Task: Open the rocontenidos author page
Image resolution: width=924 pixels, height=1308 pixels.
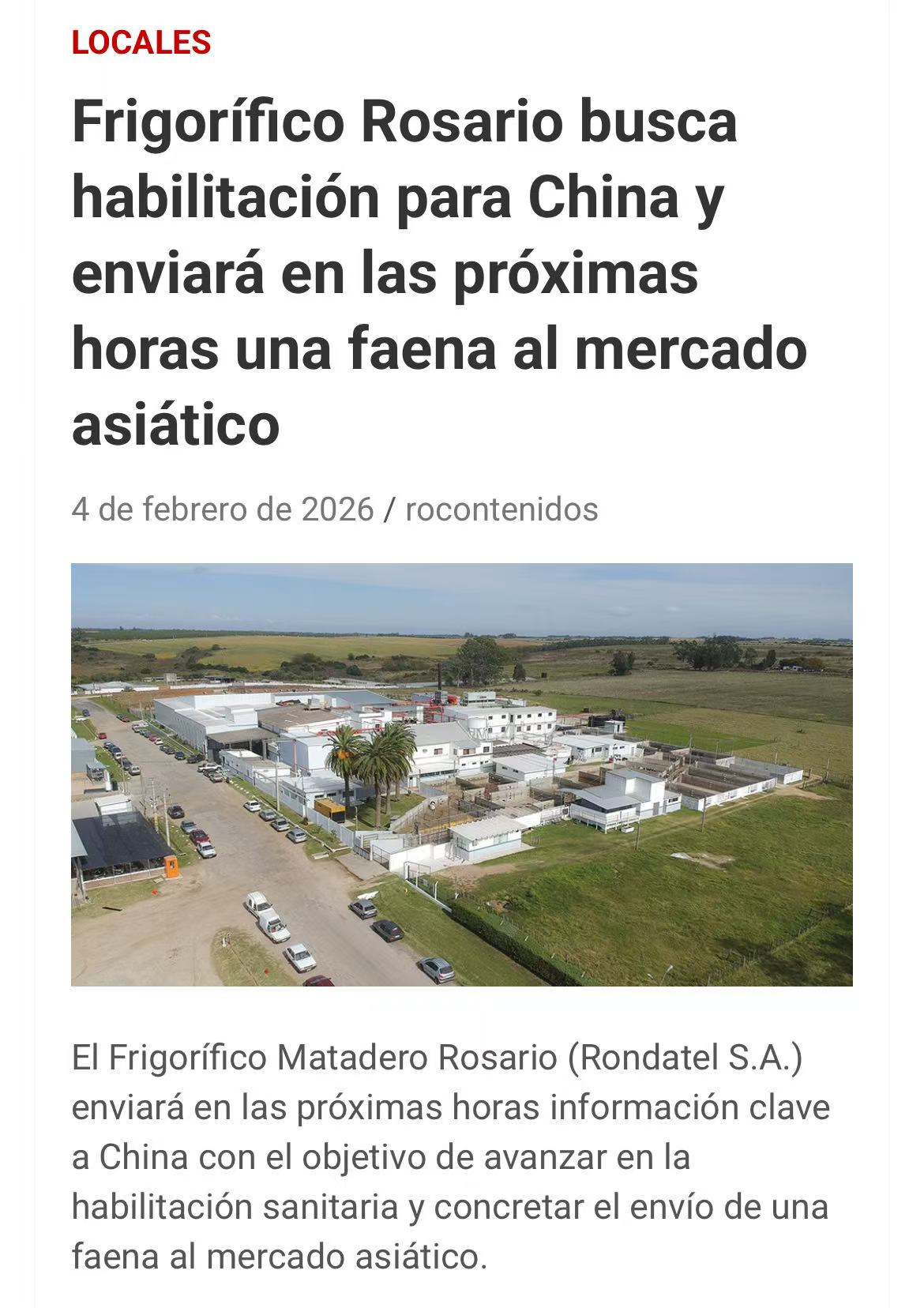Action: (x=501, y=509)
